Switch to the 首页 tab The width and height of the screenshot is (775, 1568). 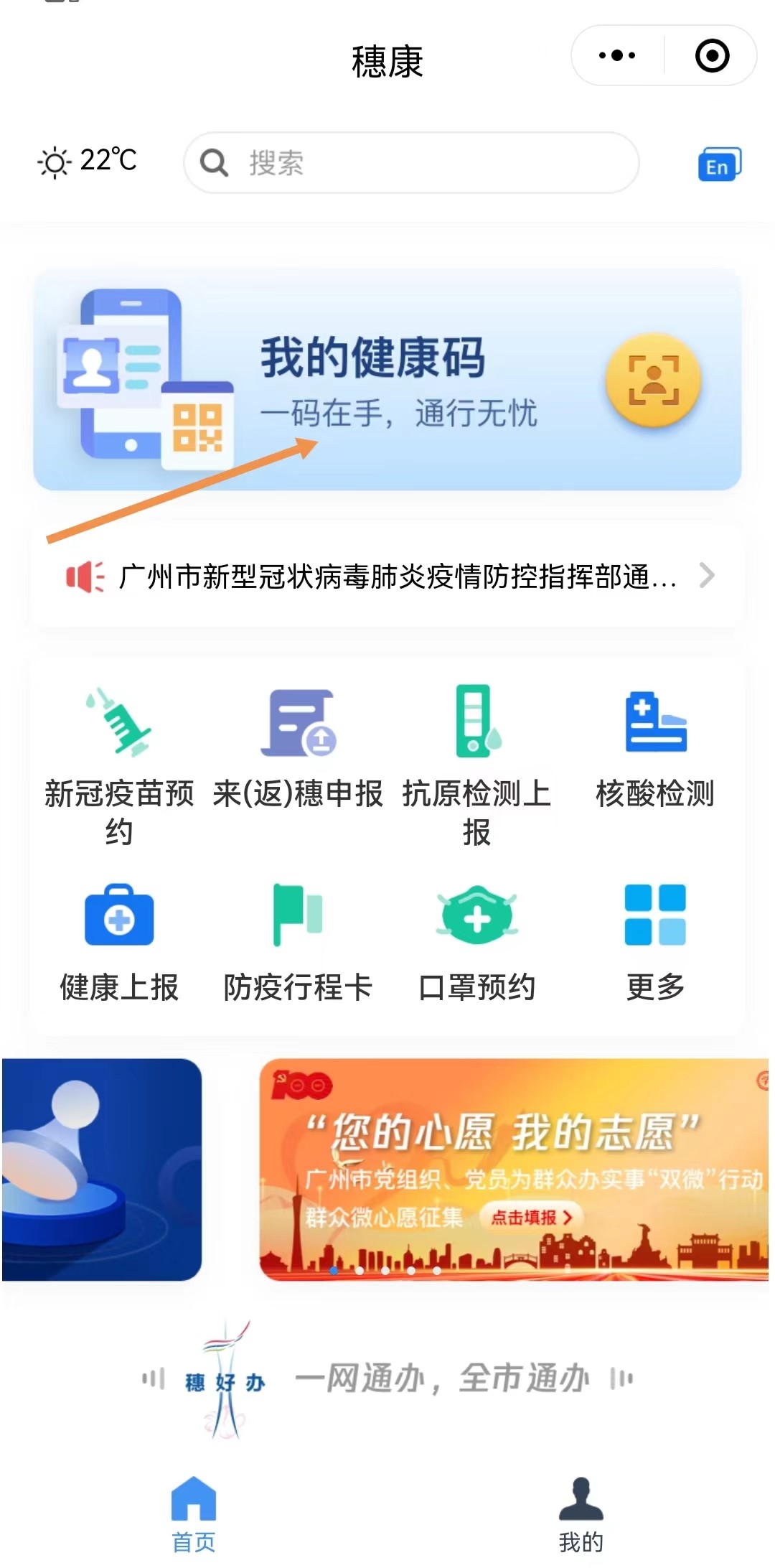[x=194, y=1513]
